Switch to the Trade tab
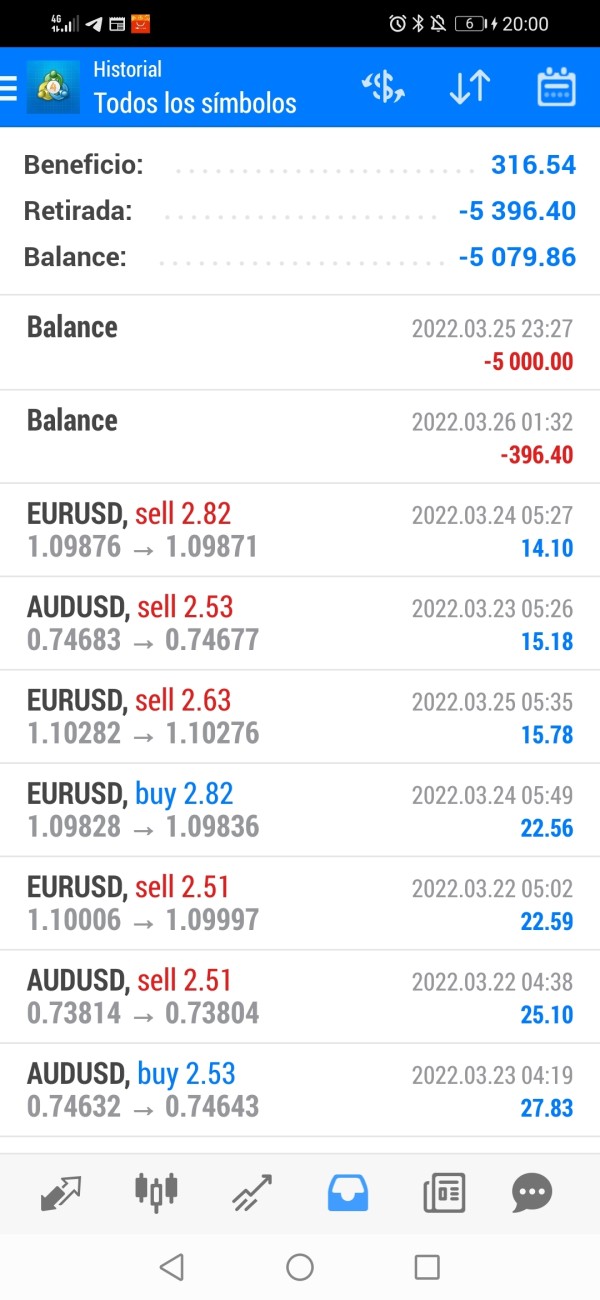Screen dimensions: 600x1300 pos(251,1191)
